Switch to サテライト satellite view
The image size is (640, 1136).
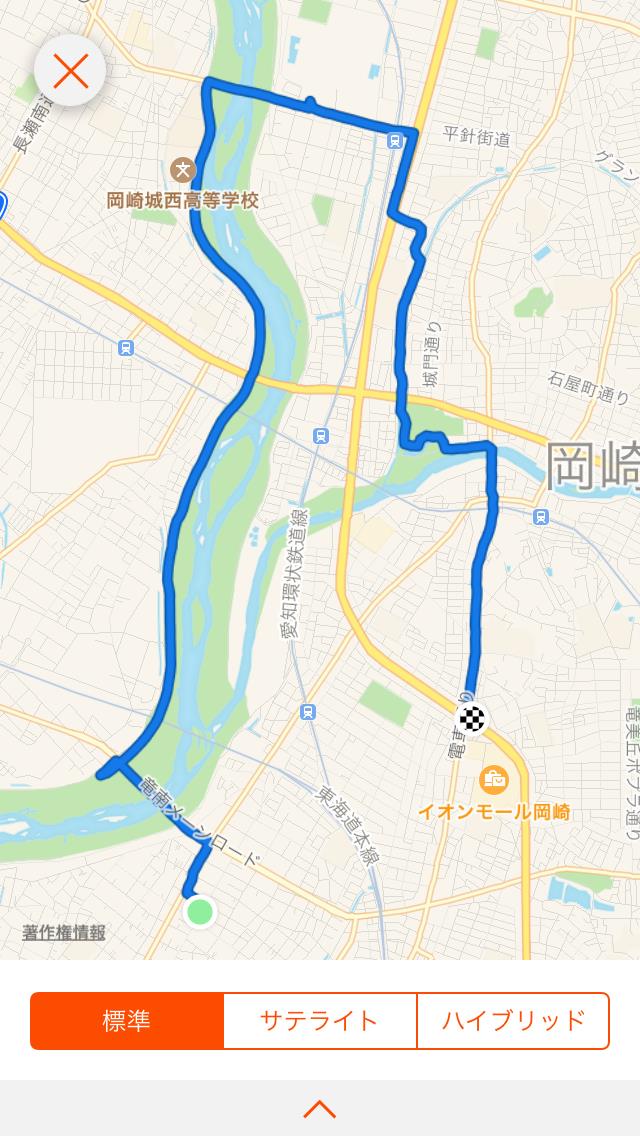click(319, 1021)
